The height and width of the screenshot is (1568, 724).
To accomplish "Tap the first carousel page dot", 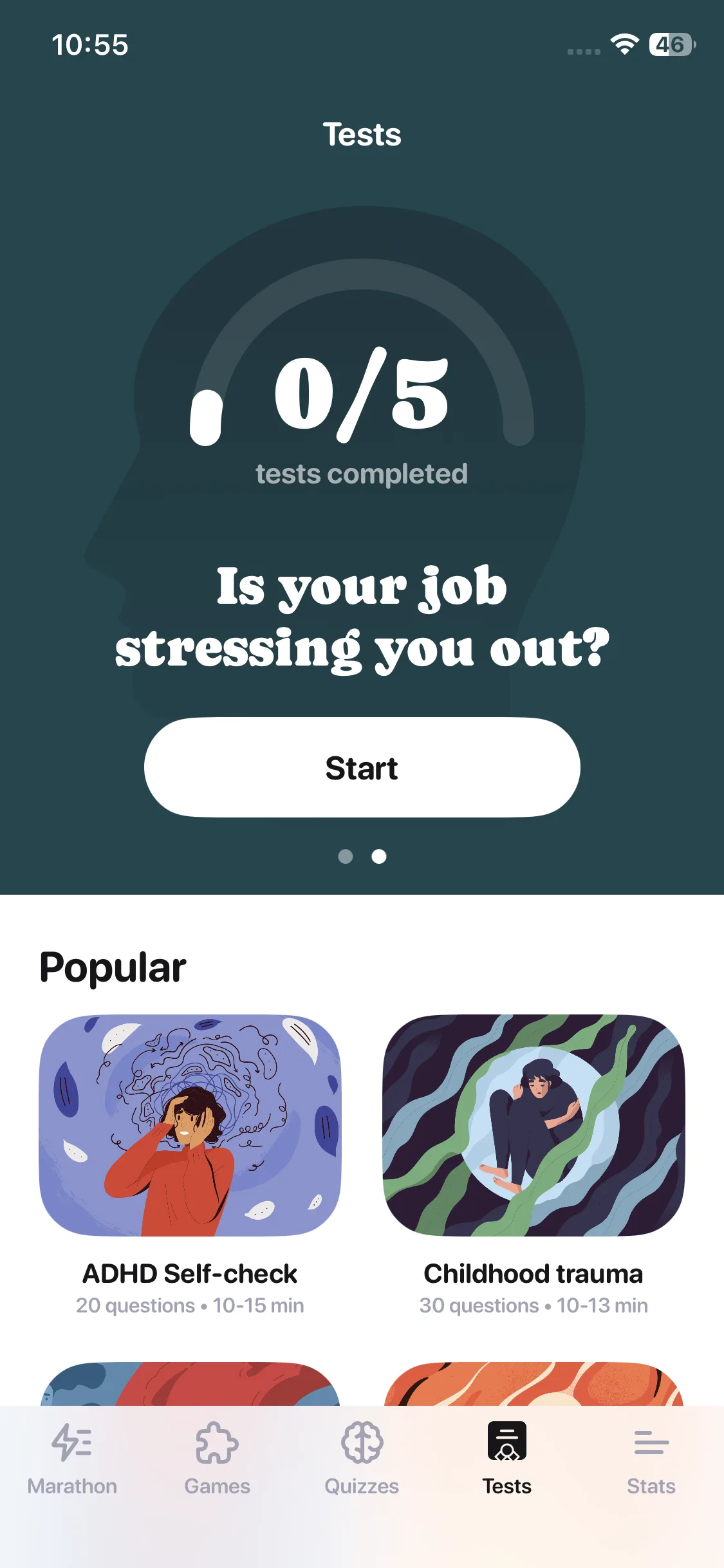I will (x=346, y=856).
